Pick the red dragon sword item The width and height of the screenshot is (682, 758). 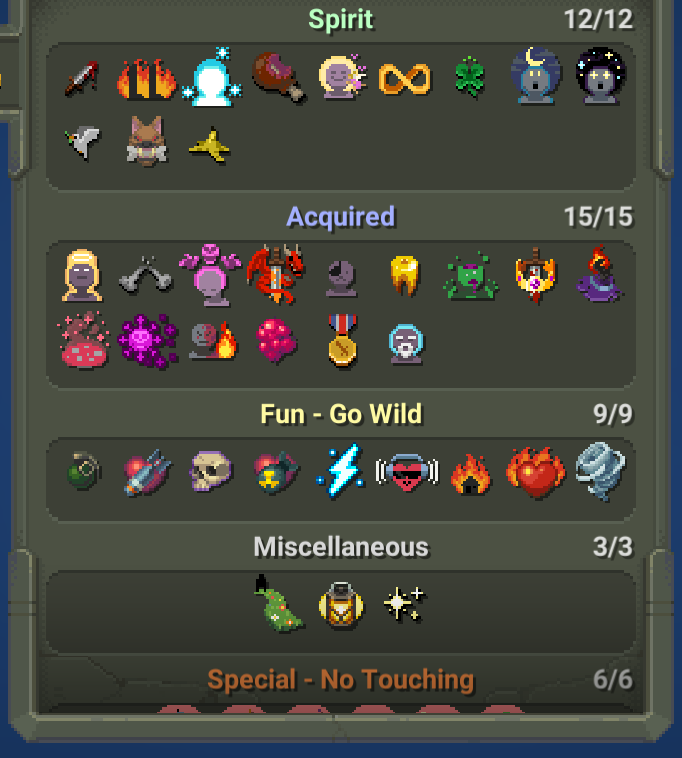click(x=275, y=274)
